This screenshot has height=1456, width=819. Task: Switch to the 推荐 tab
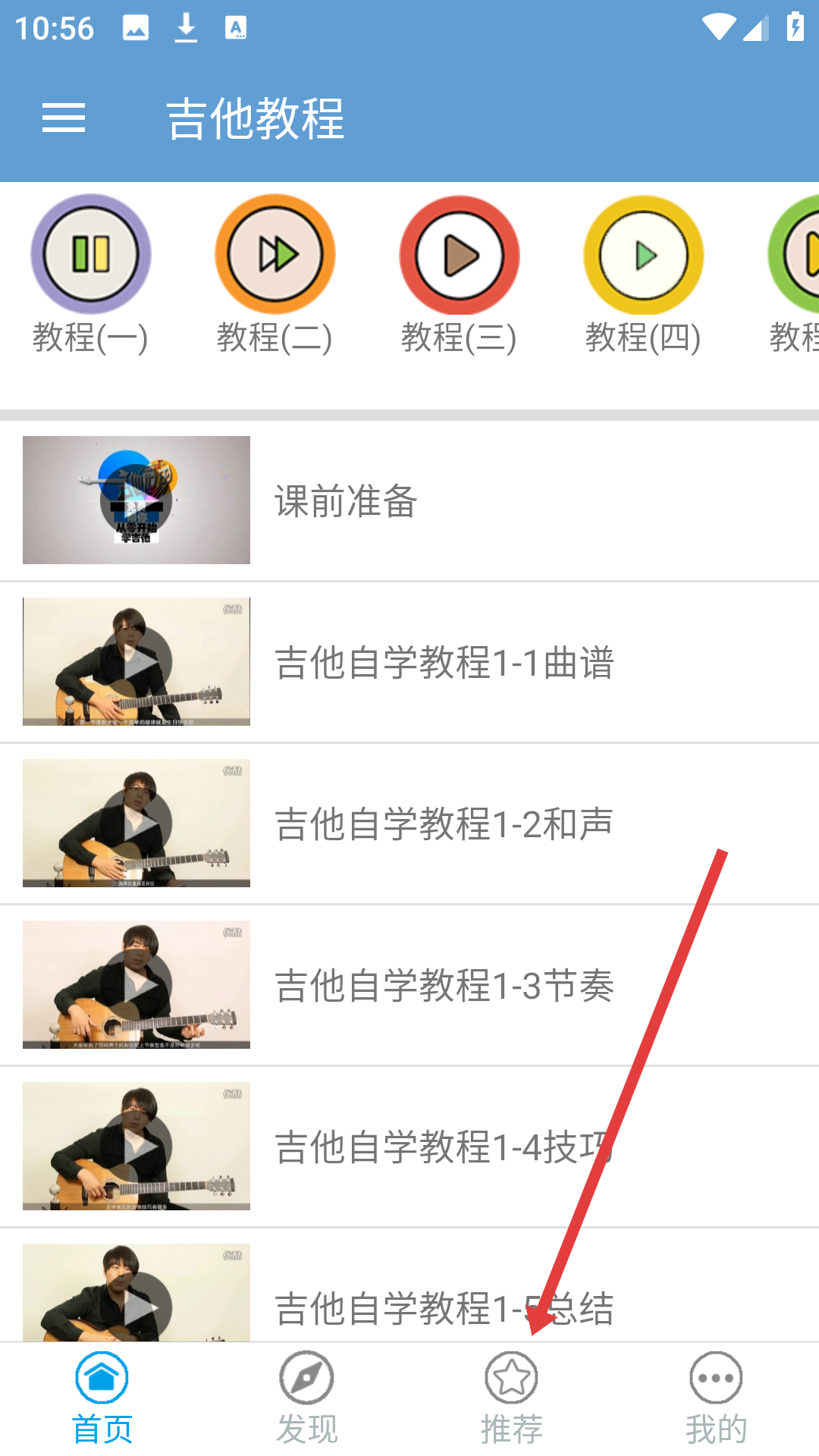click(512, 1399)
